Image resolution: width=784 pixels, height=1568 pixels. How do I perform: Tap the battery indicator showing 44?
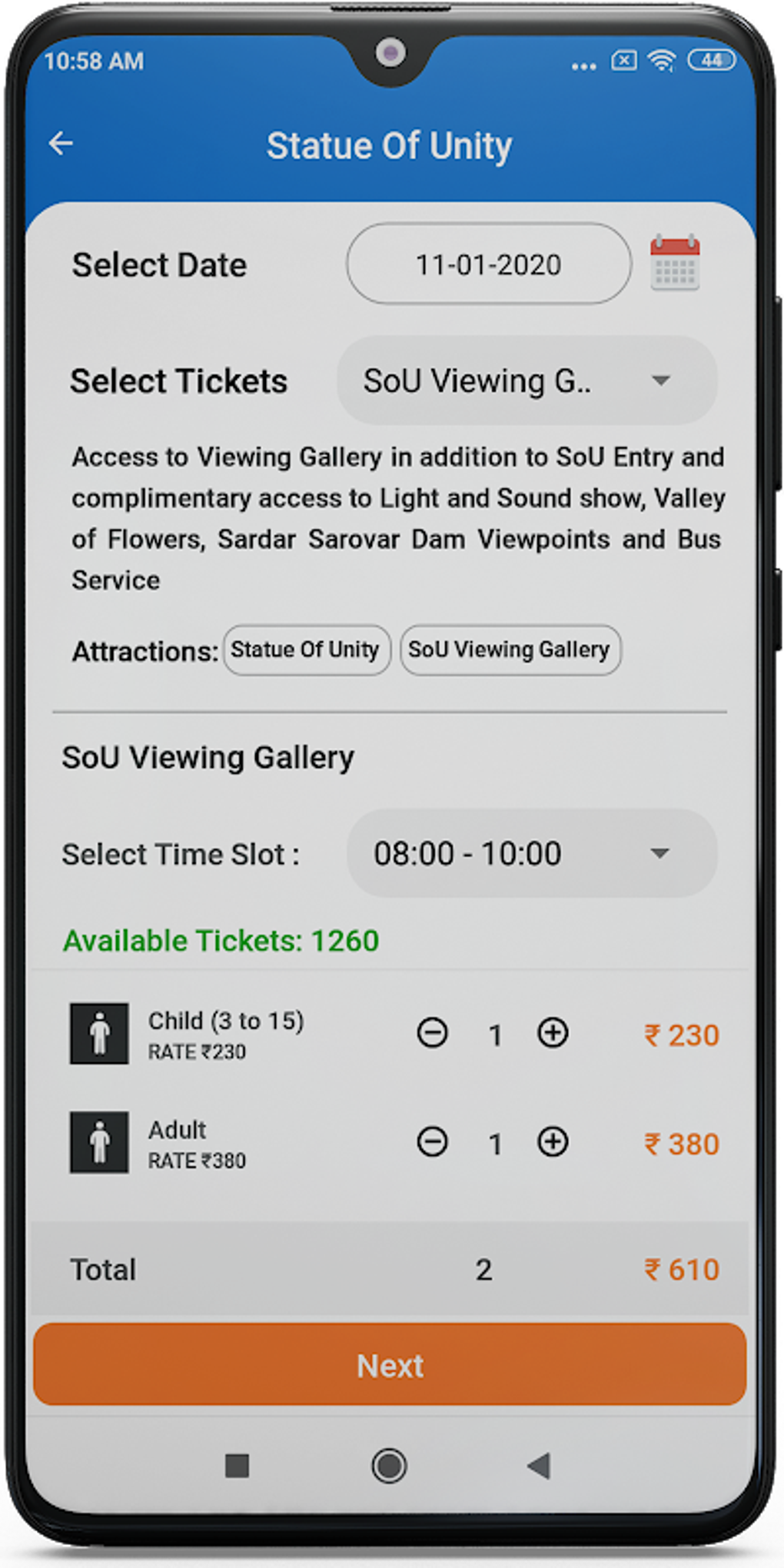[711, 60]
